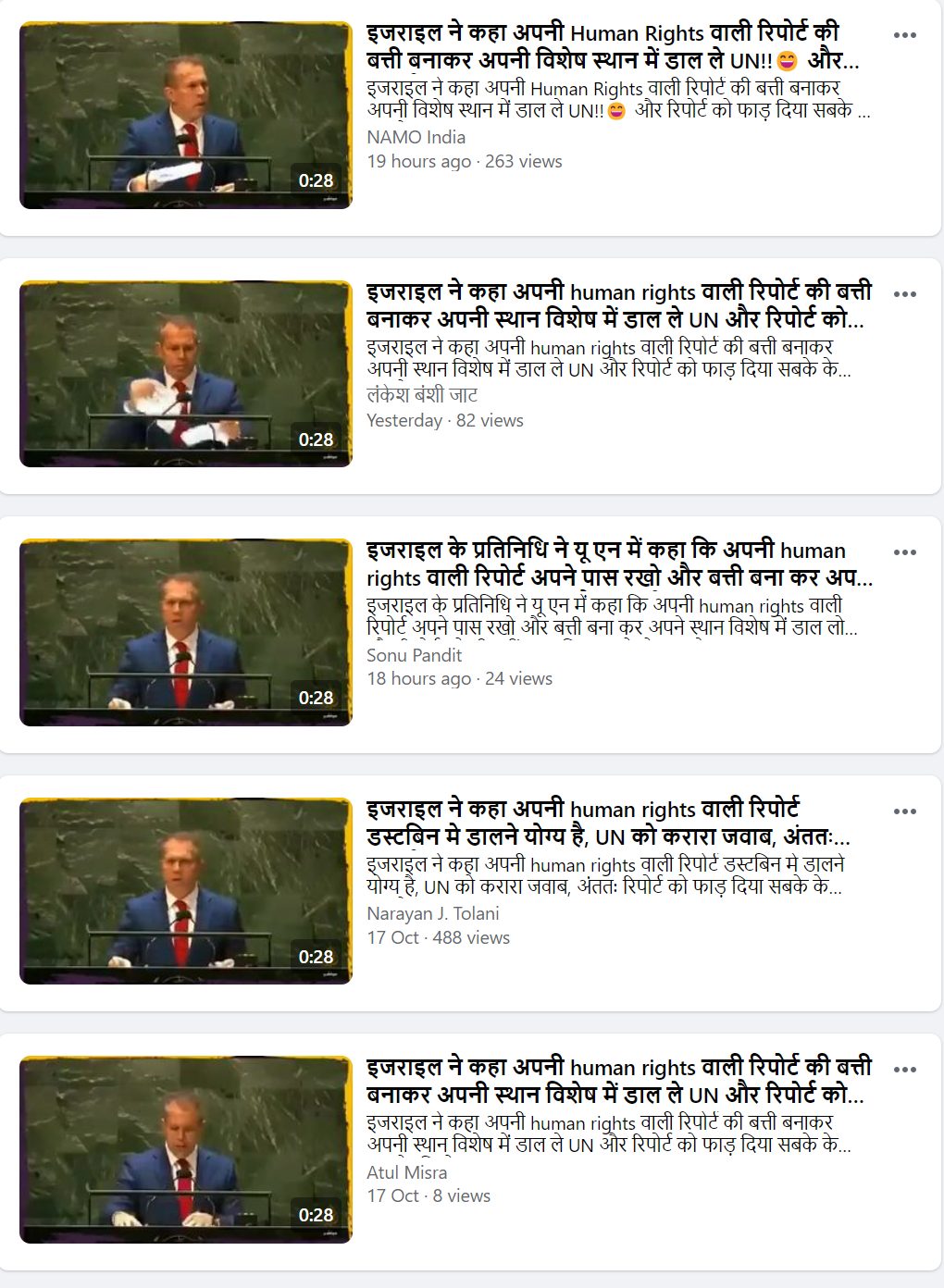Open more options for Sonu Pandit's video
The height and width of the screenshot is (1288, 944).
[x=904, y=552]
